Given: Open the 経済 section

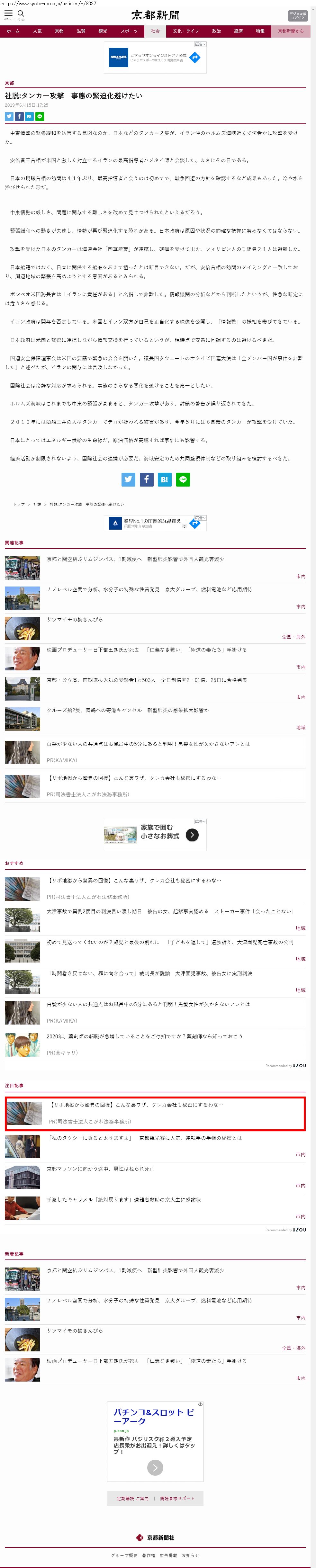Looking at the screenshot, I should pos(238,31).
